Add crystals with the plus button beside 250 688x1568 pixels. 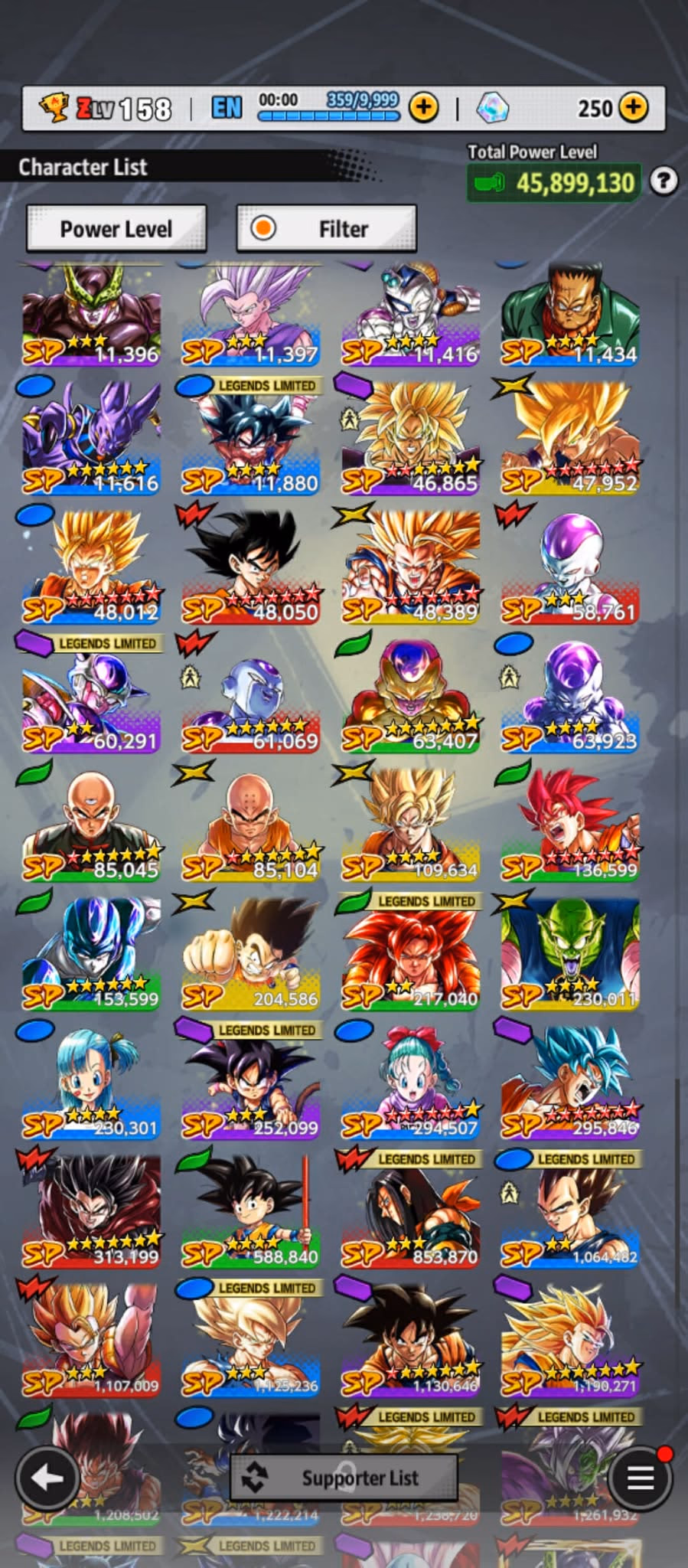point(633,108)
